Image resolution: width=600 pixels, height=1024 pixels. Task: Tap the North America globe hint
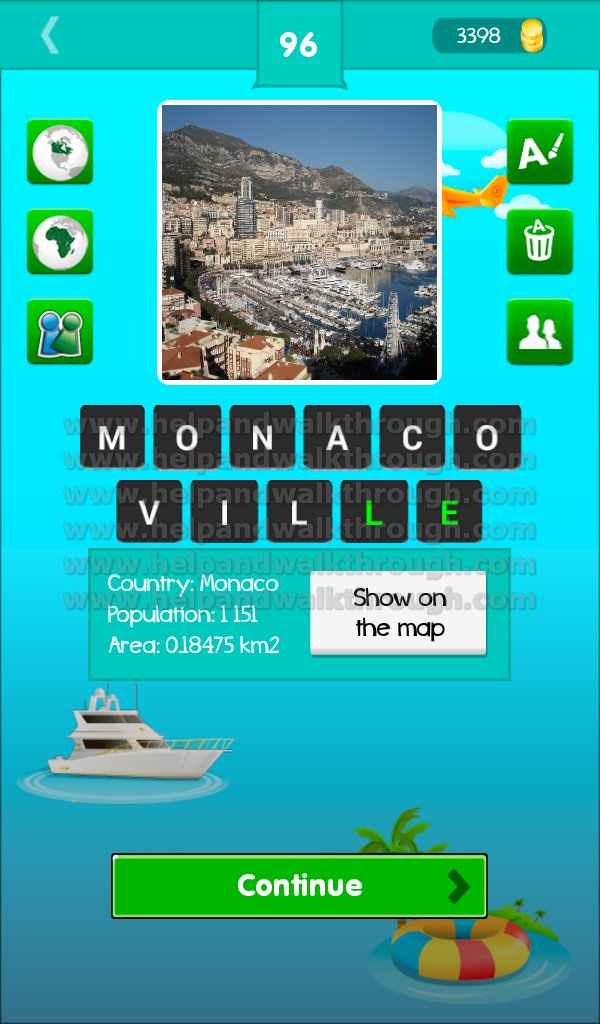click(60, 152)
